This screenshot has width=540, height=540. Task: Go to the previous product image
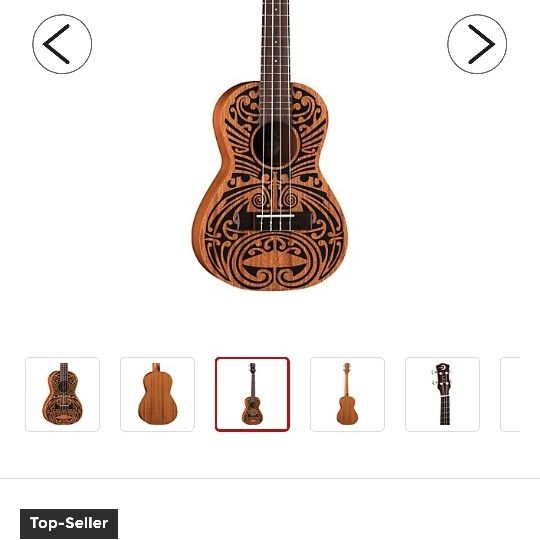(x=62, y=44)
